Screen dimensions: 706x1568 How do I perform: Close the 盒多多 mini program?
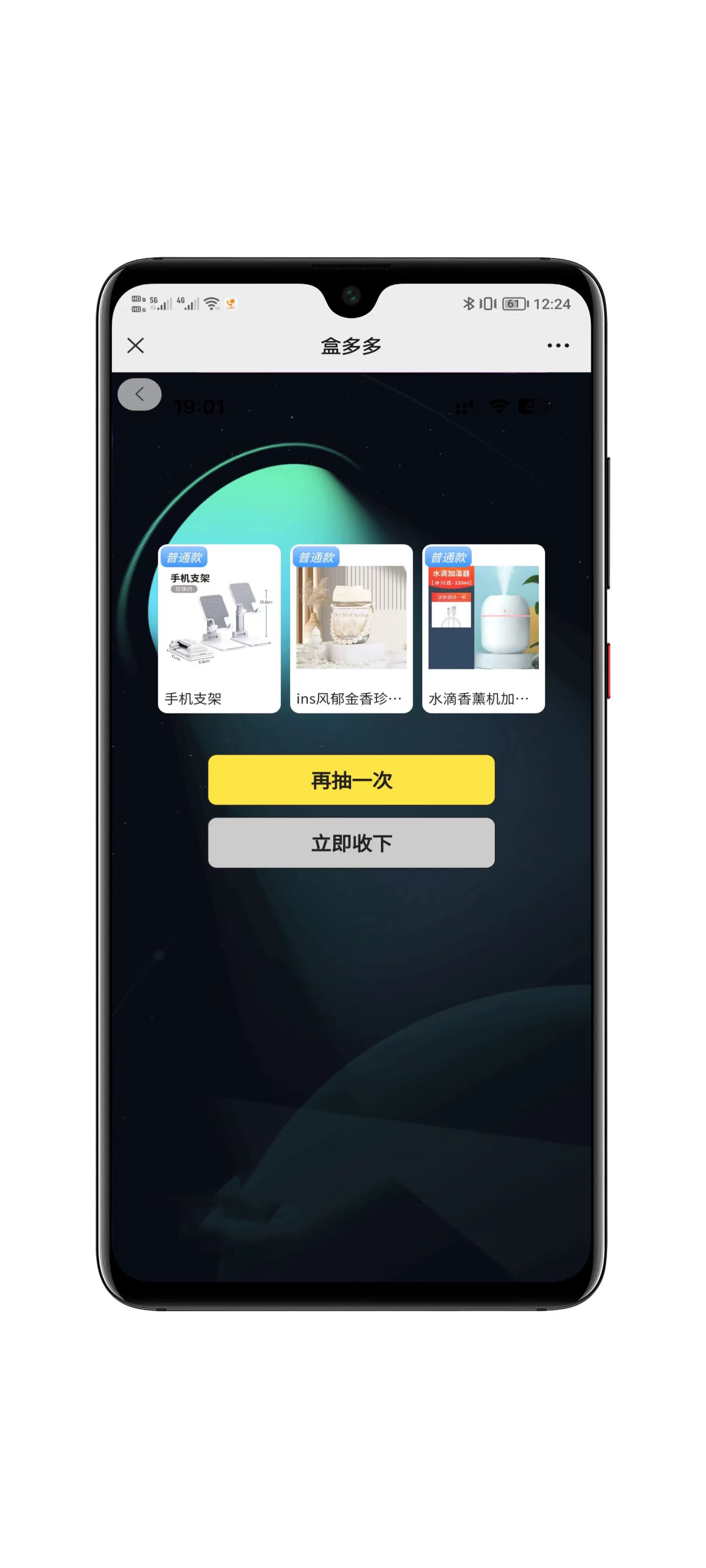[x=135, y=346]
